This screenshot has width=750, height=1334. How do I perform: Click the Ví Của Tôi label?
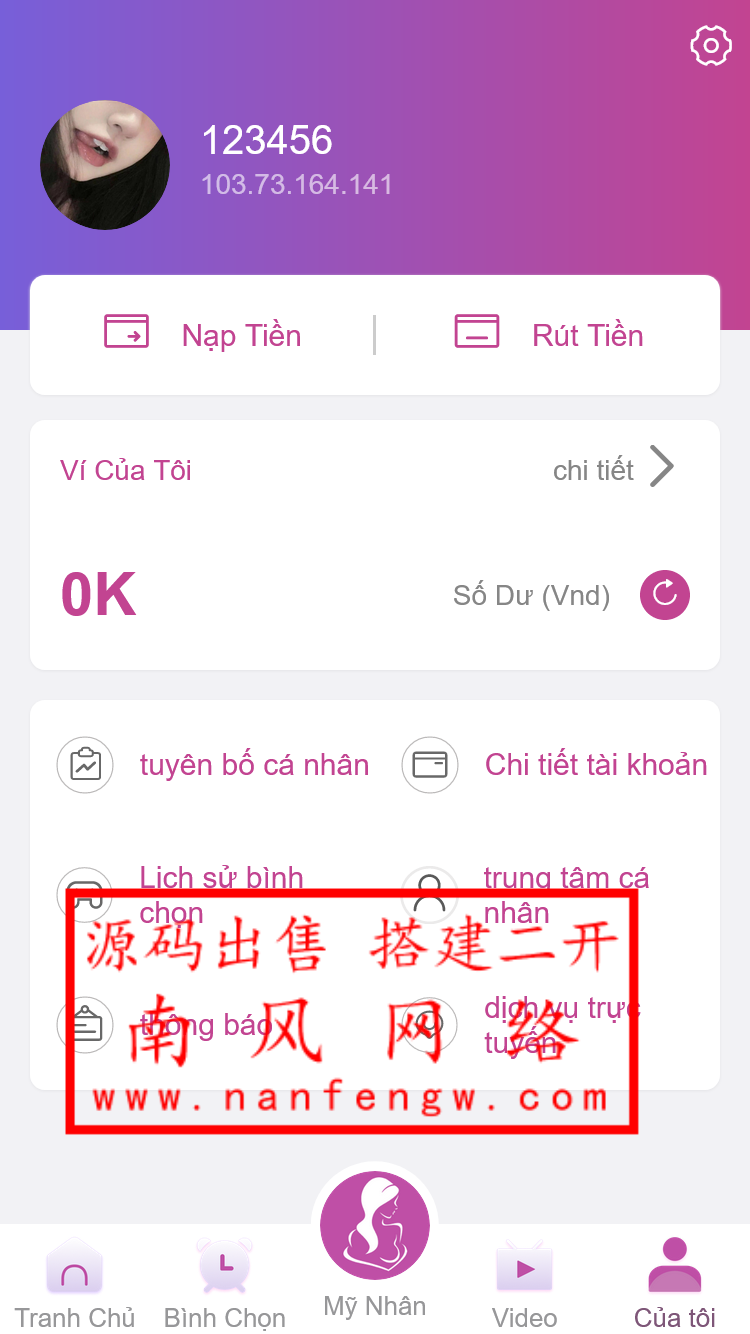pyautogui.click(x=124, y=469)
